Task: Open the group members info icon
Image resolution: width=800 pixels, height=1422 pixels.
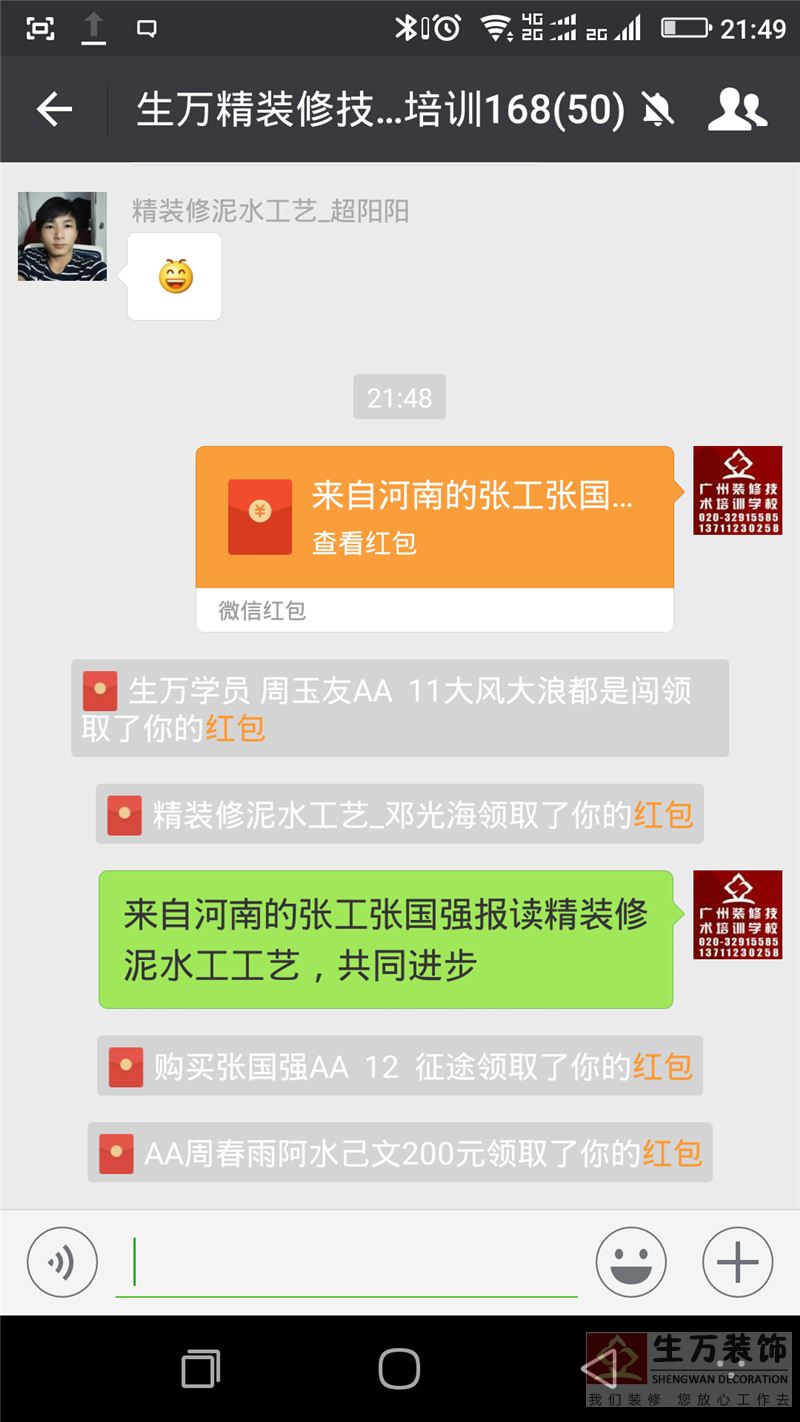Action: pyautogui.click(x=737, y=110)
